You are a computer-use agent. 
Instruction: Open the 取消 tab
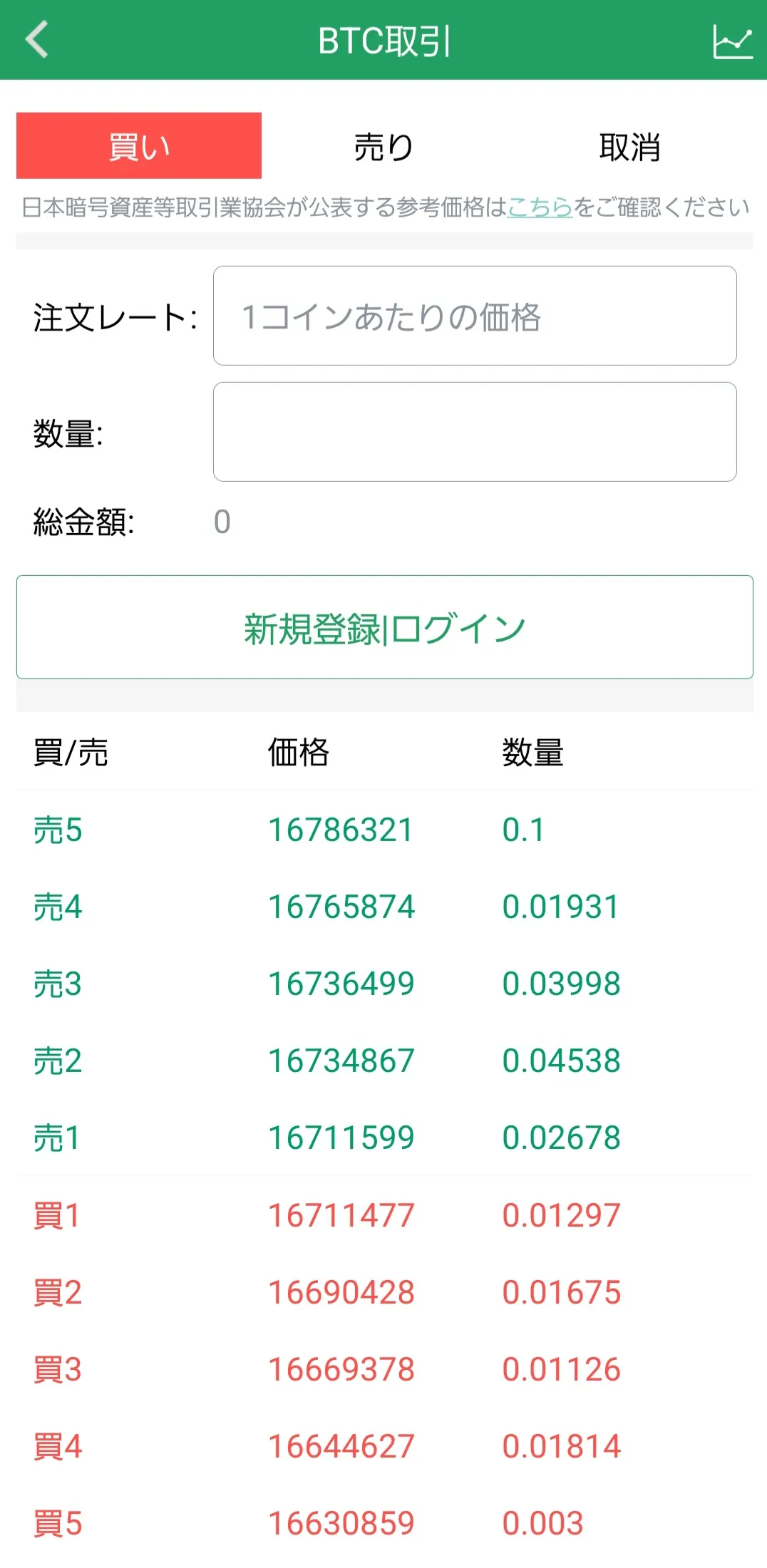coord(629,147)
